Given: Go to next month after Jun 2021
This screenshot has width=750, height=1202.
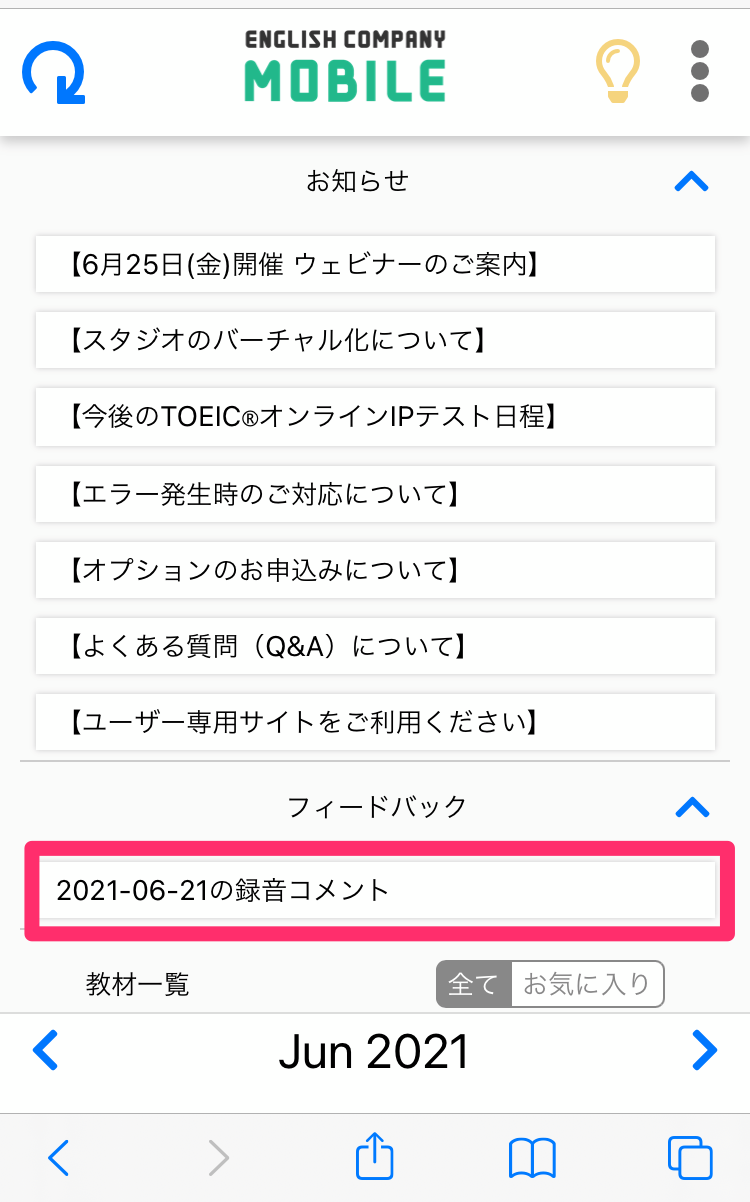Looking at the screenshot, I should click(x=704, y=1051).
